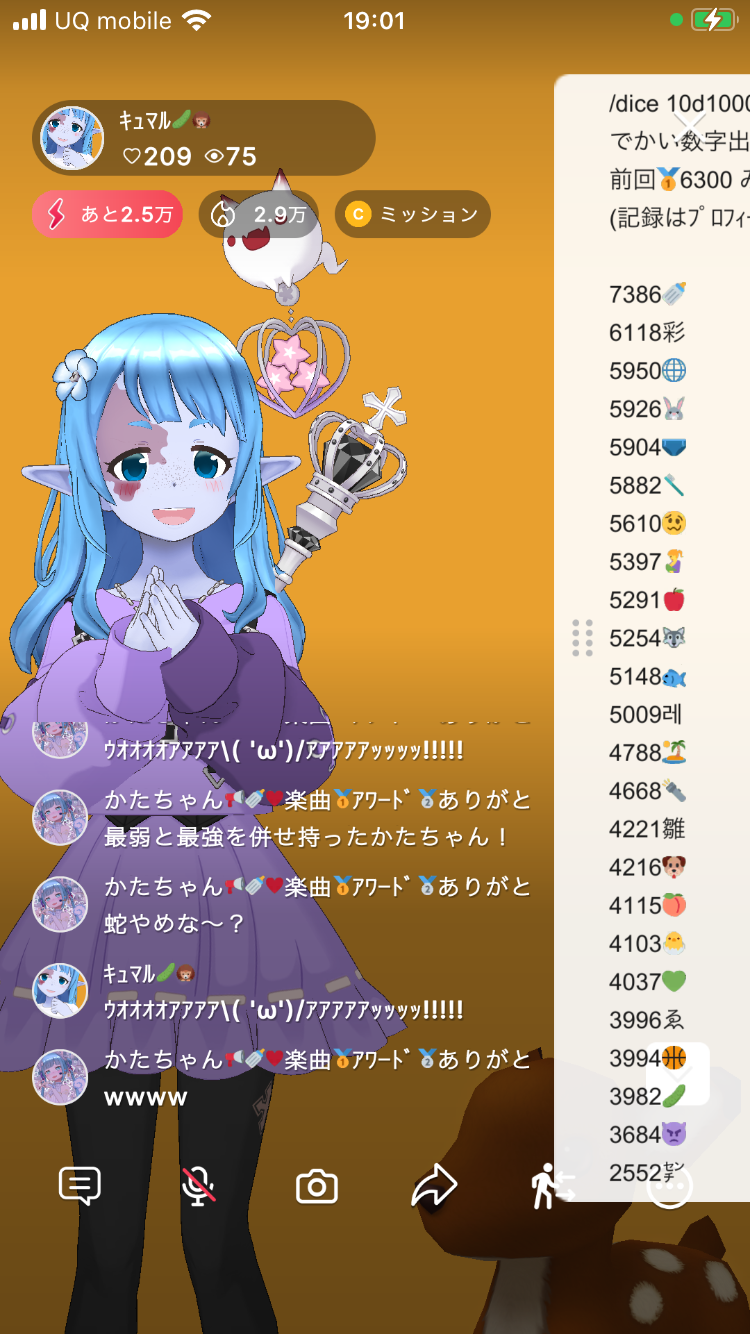The width and height of the screenshot is (750, 1334).
Task: Take a snapshot with the camera icon
Action: [x=317, y=1187]
